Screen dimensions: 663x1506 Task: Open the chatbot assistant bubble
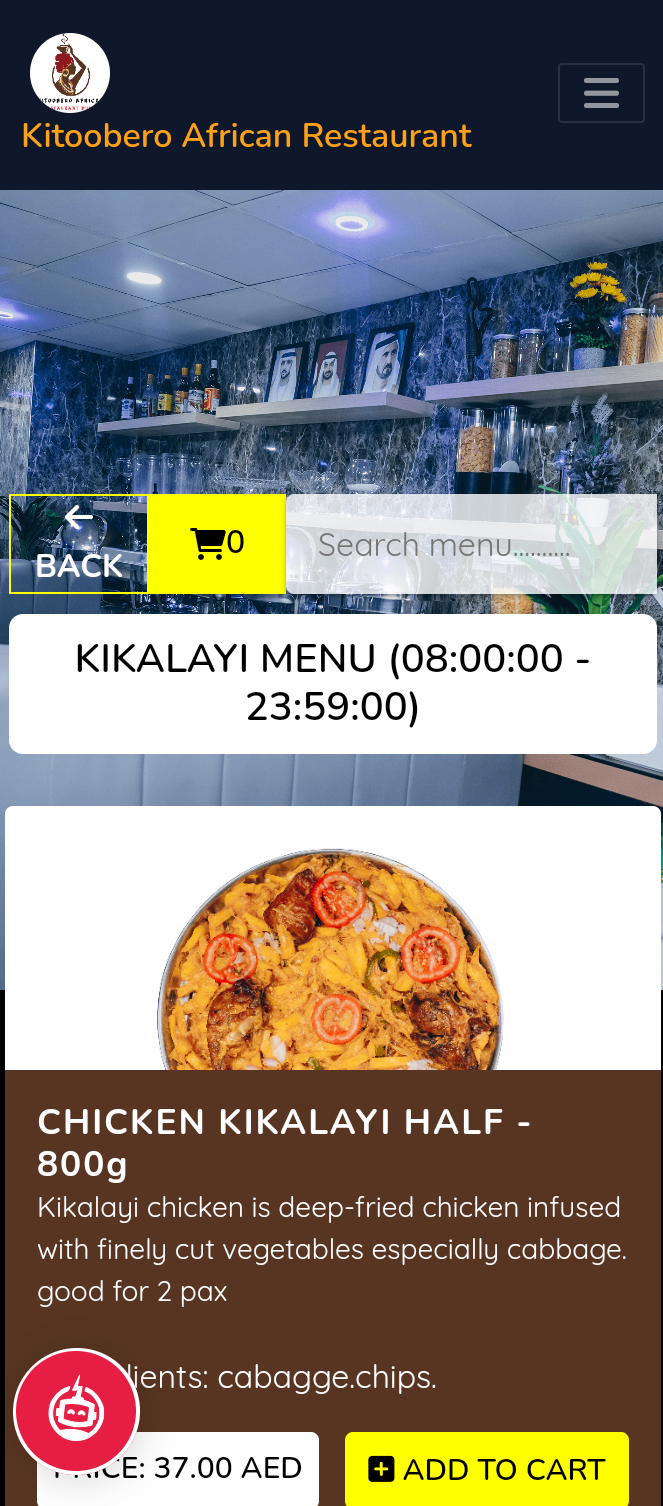tap(76, 1410)
